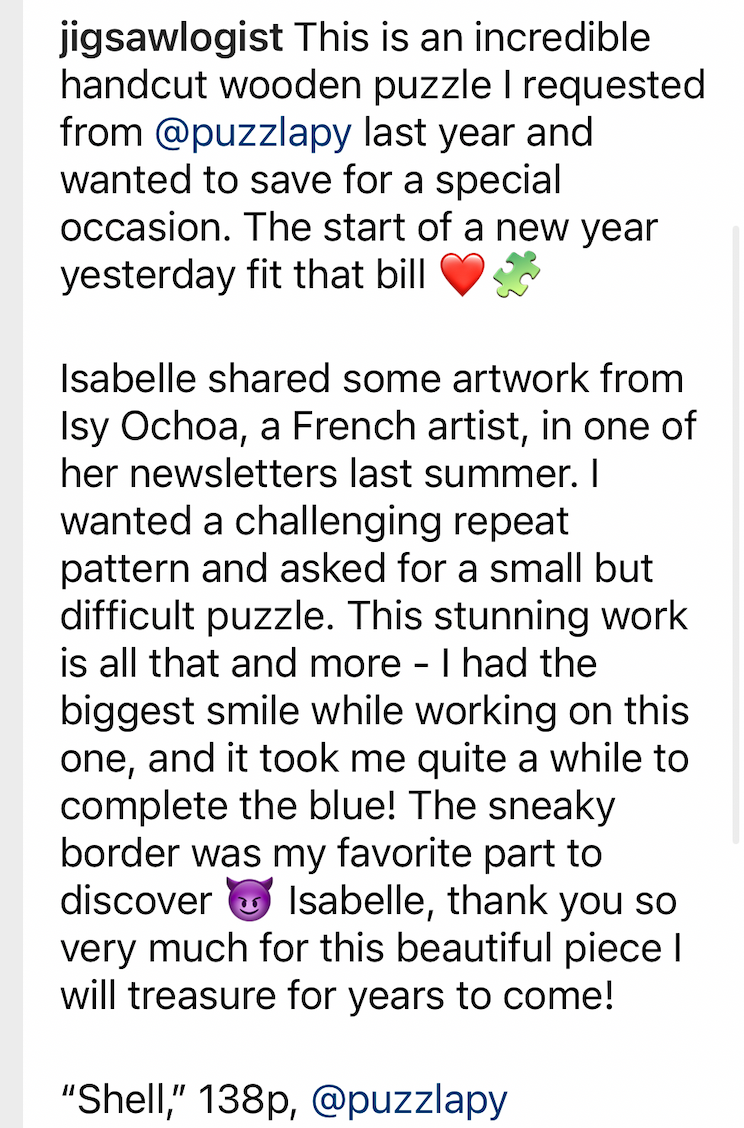Screen dimensions: 744x1128
Task: Open the jigsawlogist profile from the caption username
Action: [x=172, y=40]
